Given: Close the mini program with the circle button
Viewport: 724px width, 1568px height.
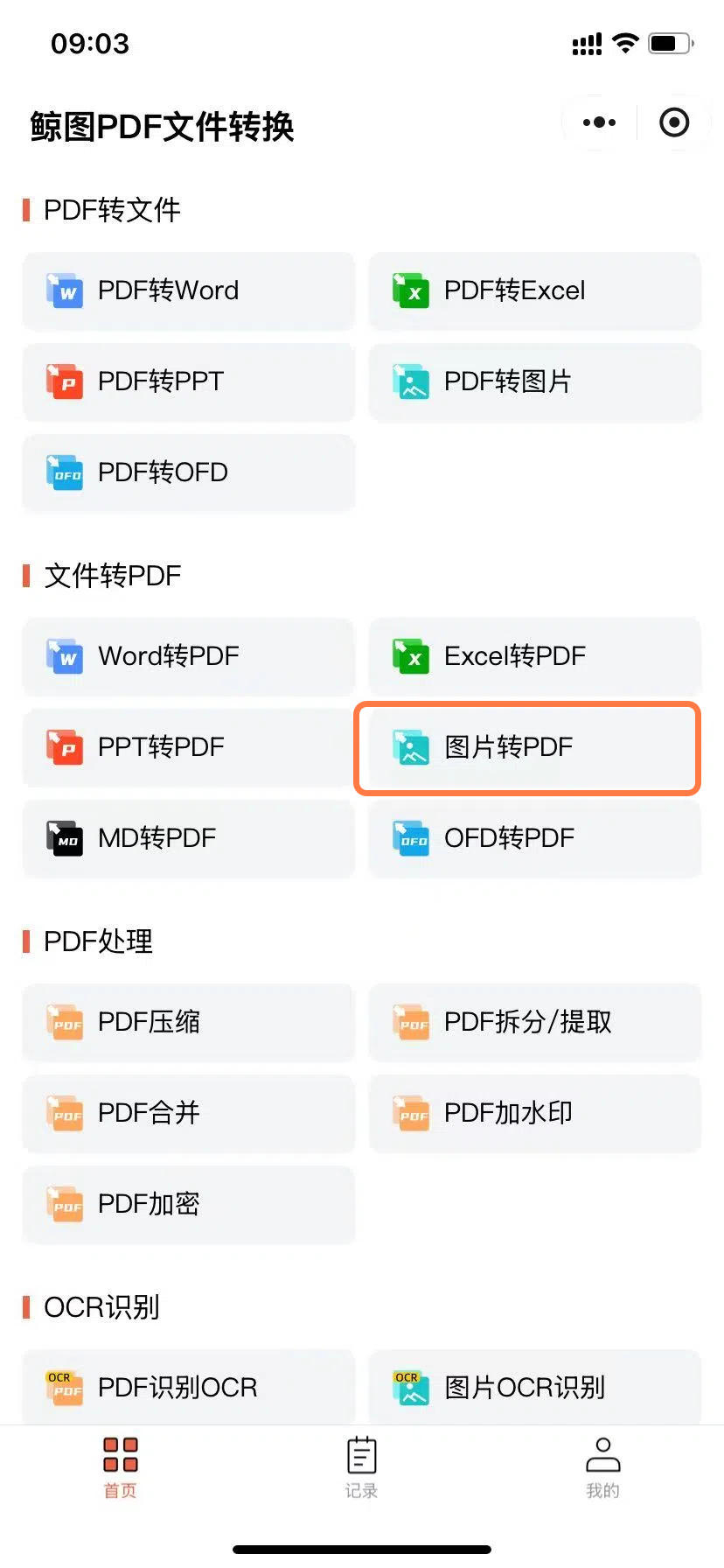Looking at the screenshot, I should point(674,122).
